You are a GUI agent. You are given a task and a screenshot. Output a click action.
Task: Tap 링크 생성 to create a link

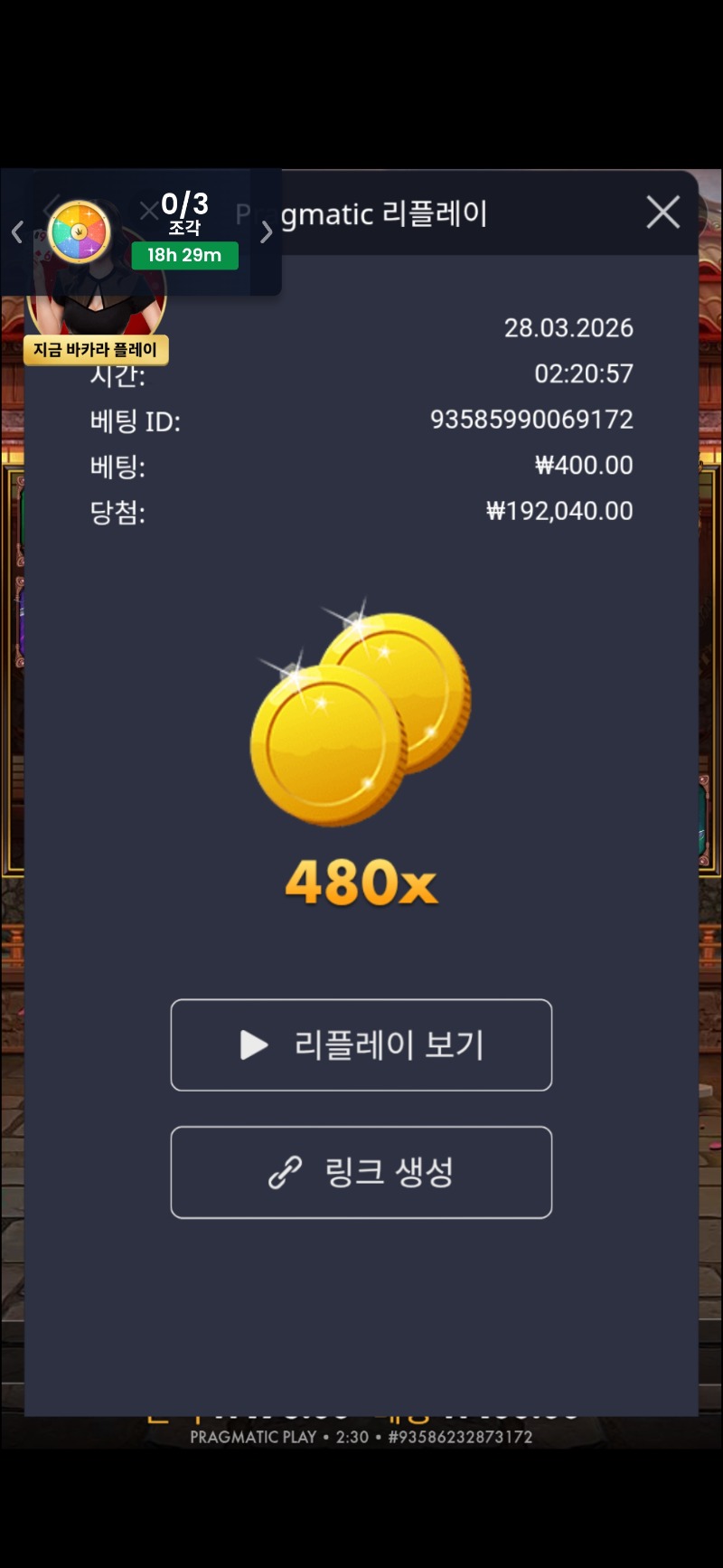pos(361,1172)
